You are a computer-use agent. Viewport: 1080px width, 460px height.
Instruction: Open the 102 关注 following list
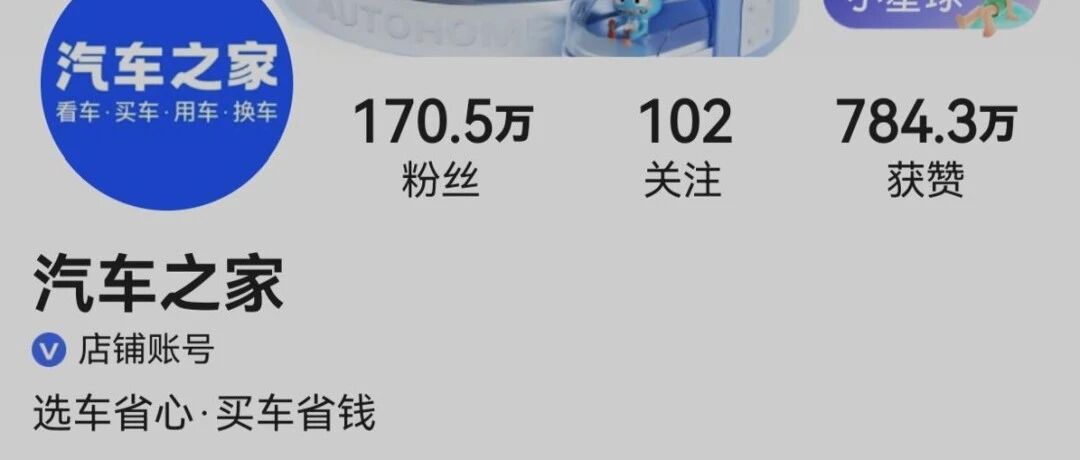[684, 147]
